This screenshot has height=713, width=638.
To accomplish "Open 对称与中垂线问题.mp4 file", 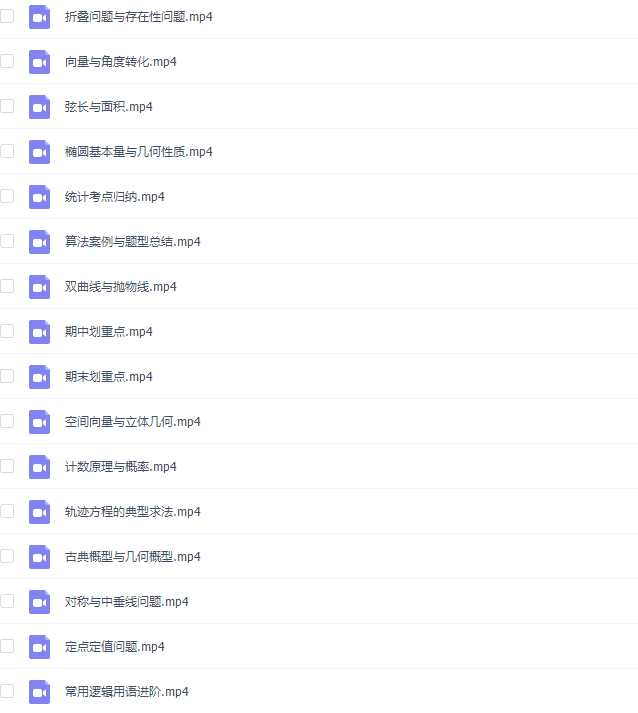I will (x=126, y=602).
